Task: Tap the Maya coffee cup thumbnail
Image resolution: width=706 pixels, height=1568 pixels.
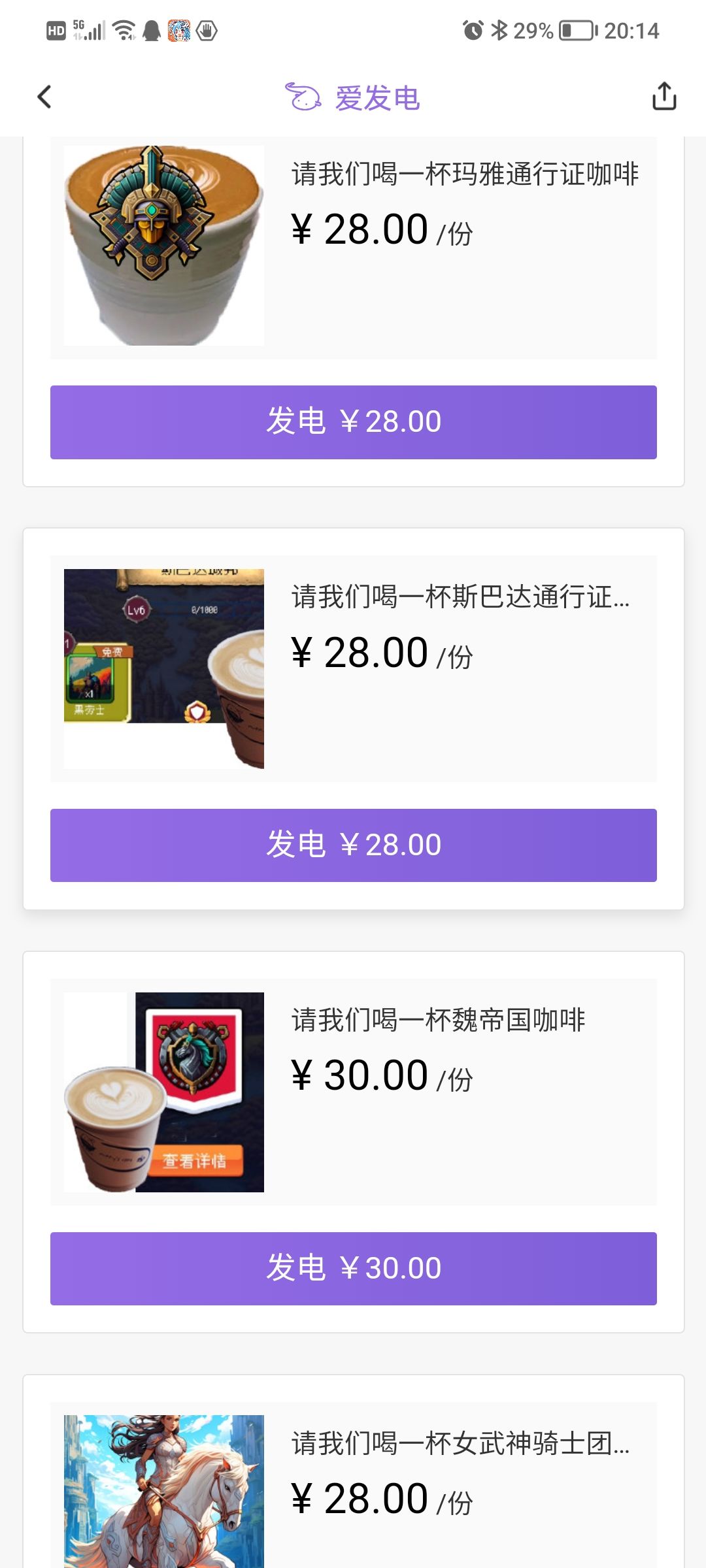Action: (163, 245)
